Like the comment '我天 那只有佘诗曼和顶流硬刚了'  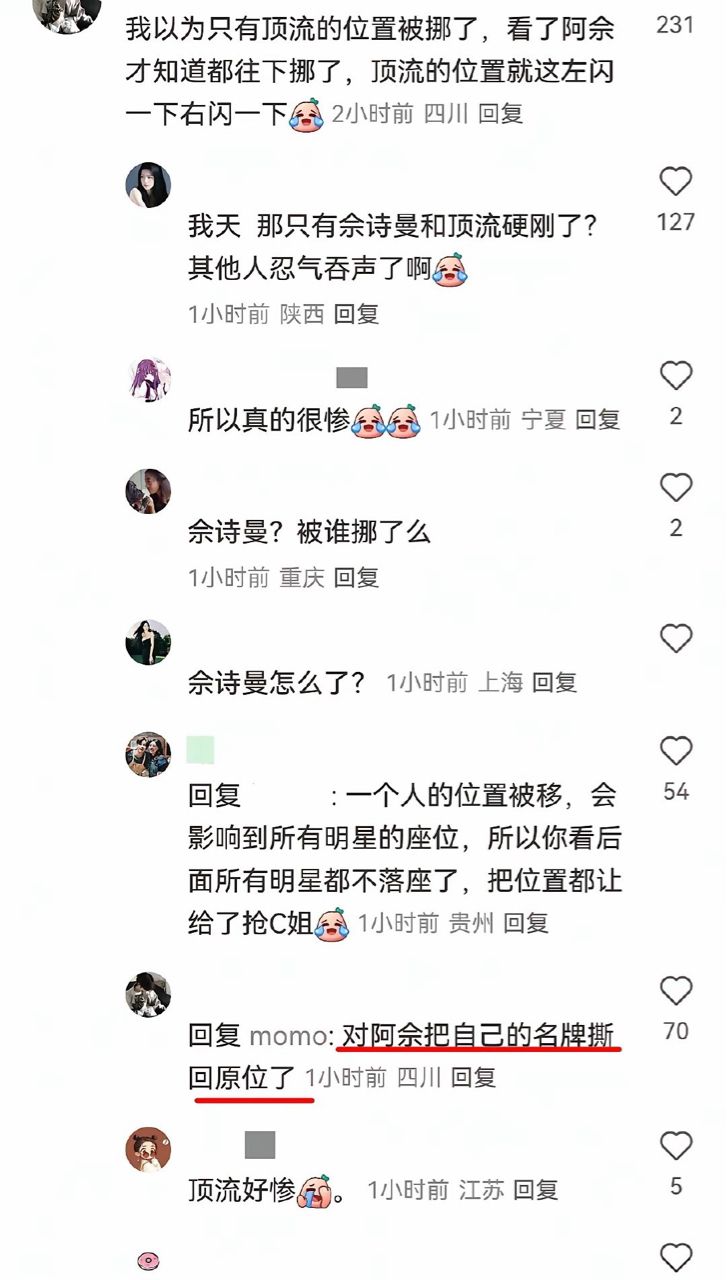click(676, 182)
